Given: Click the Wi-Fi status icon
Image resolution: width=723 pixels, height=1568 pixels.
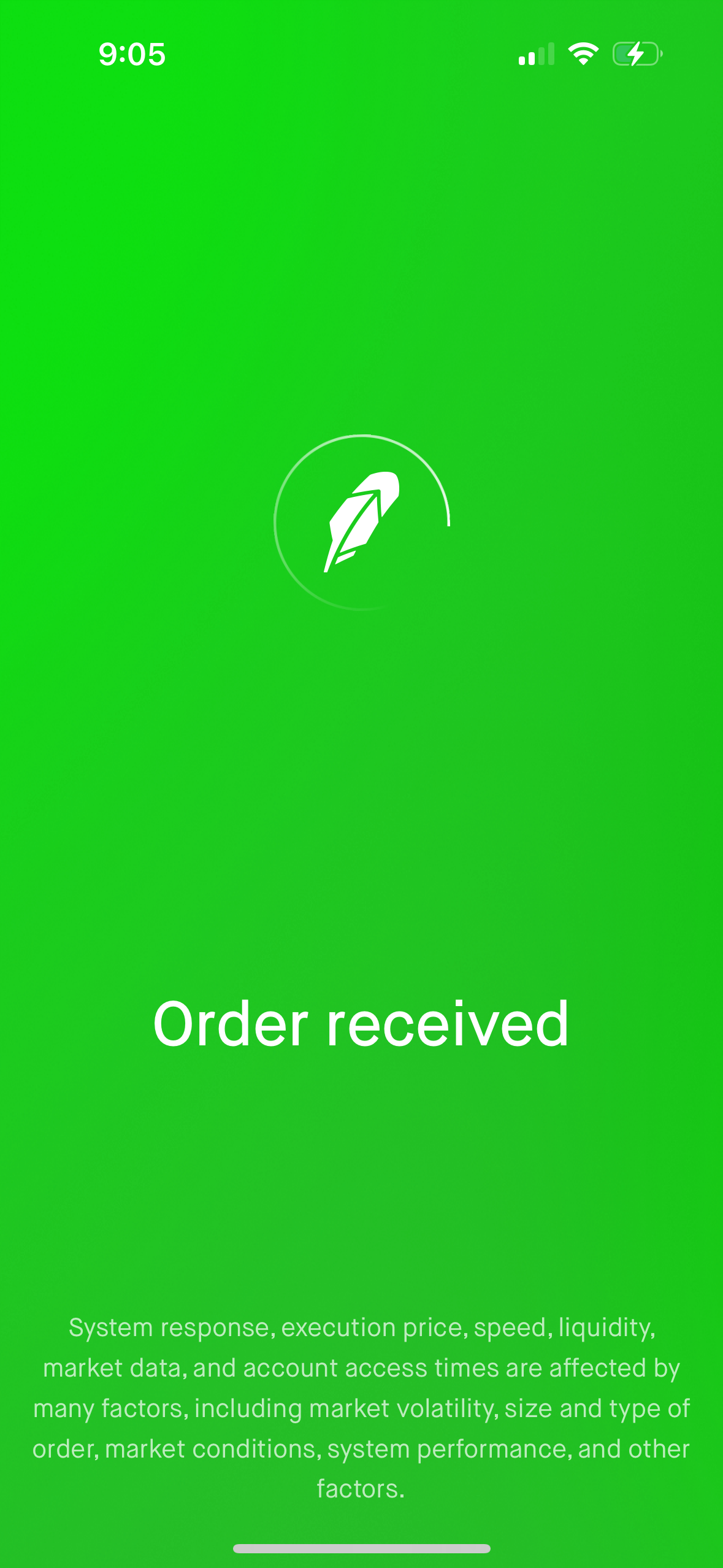Looking at the screenshot, I should tap(582, 54).
